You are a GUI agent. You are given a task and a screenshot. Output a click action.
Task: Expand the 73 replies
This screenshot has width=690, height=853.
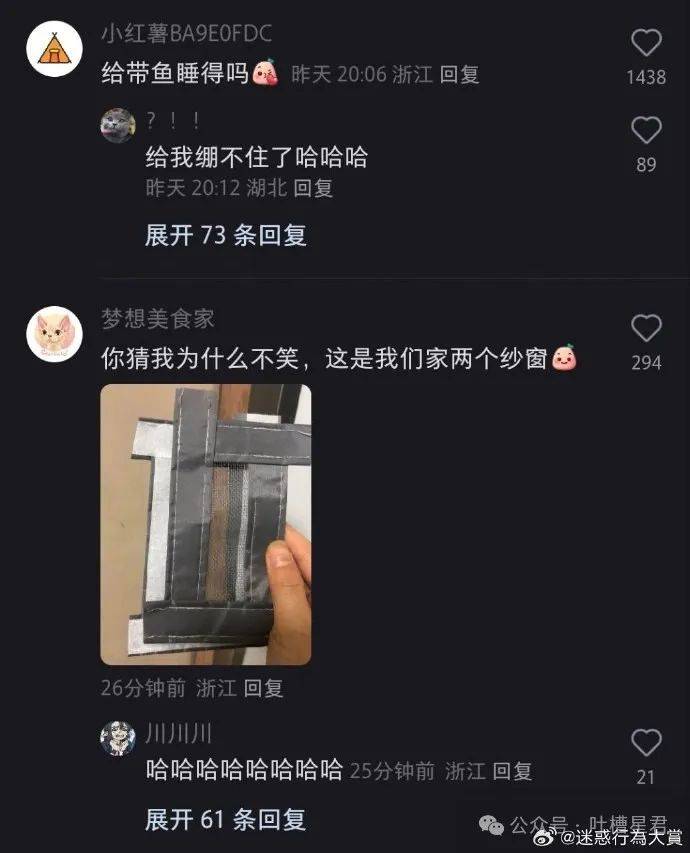coord(225,235)
